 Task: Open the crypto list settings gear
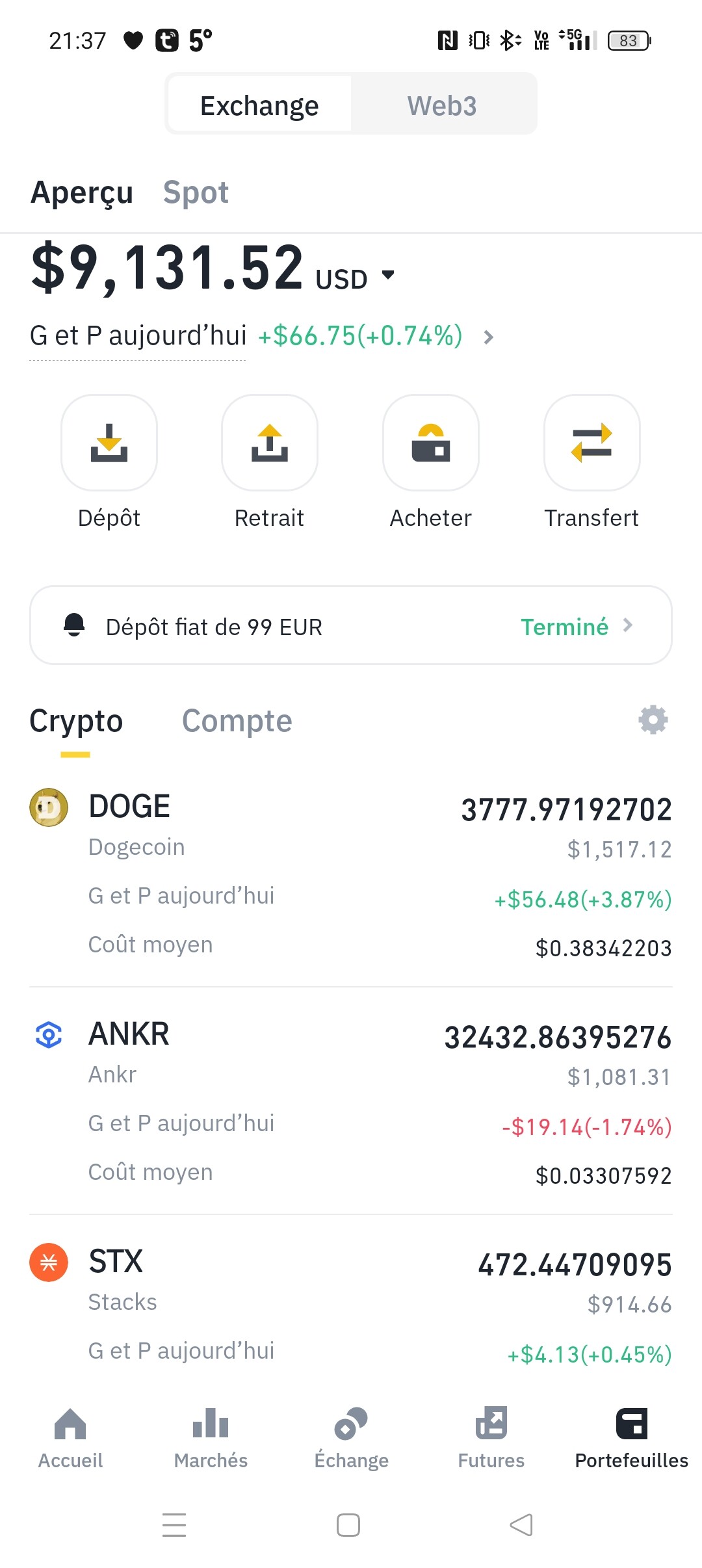click(x=653, y=720)
